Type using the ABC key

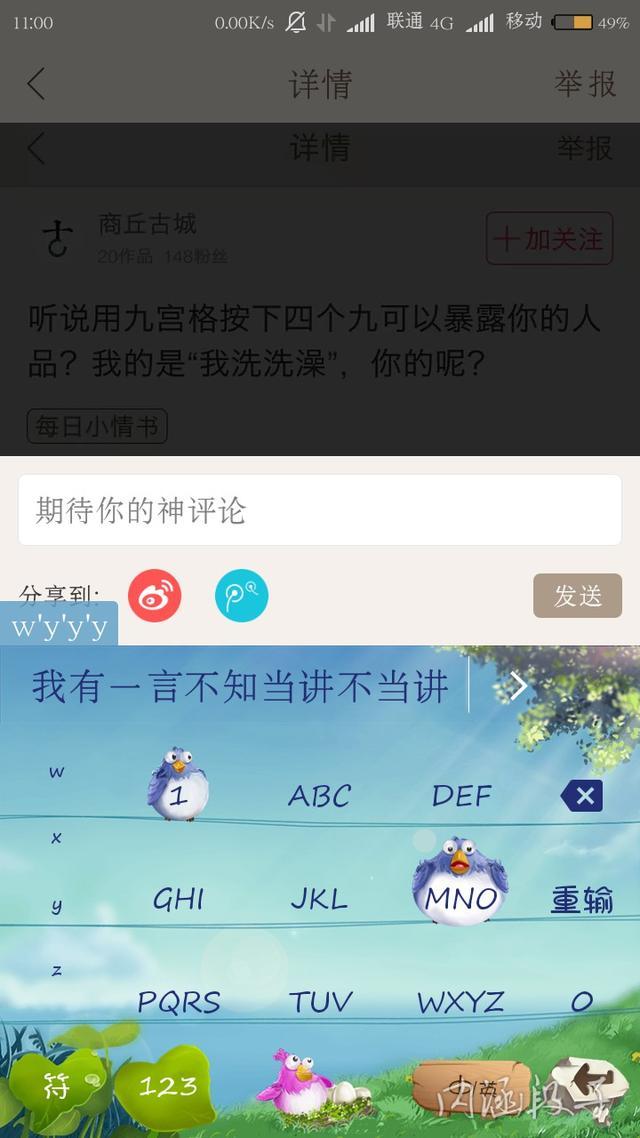[x=320, y=796]
